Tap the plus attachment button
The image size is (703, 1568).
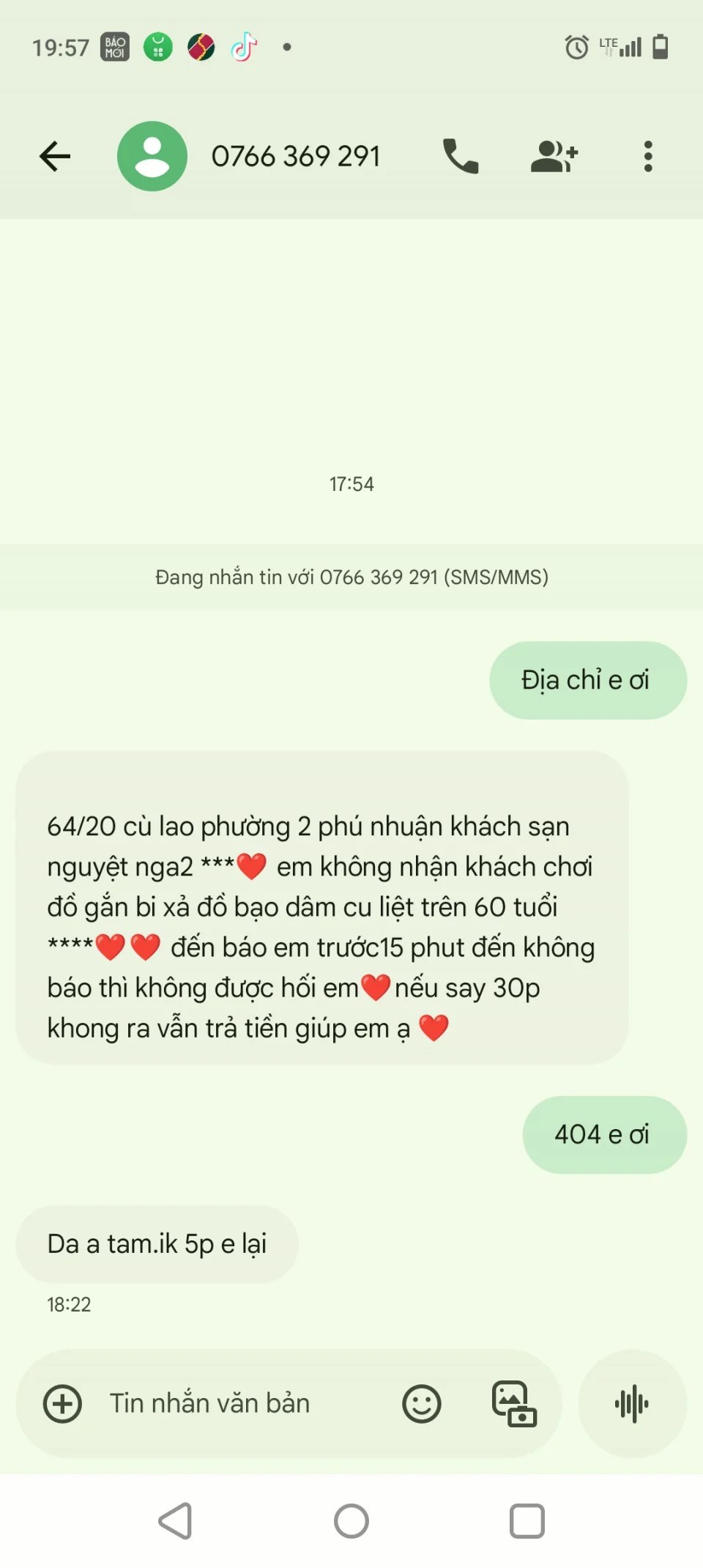[x=63, y=1404]
